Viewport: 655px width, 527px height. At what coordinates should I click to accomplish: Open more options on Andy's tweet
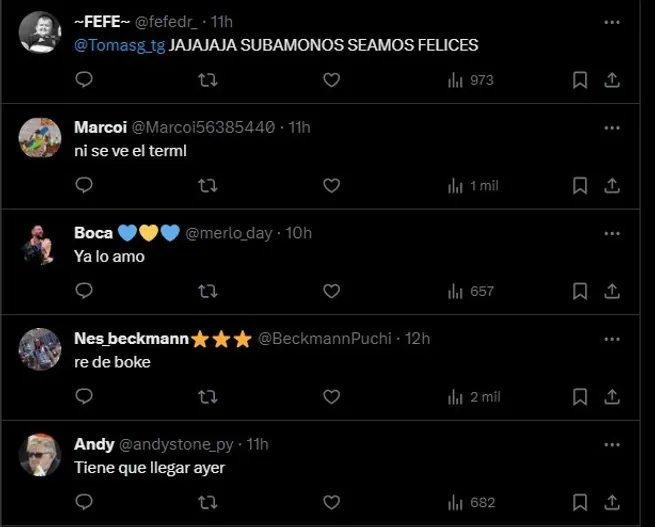tap(612, 444)
